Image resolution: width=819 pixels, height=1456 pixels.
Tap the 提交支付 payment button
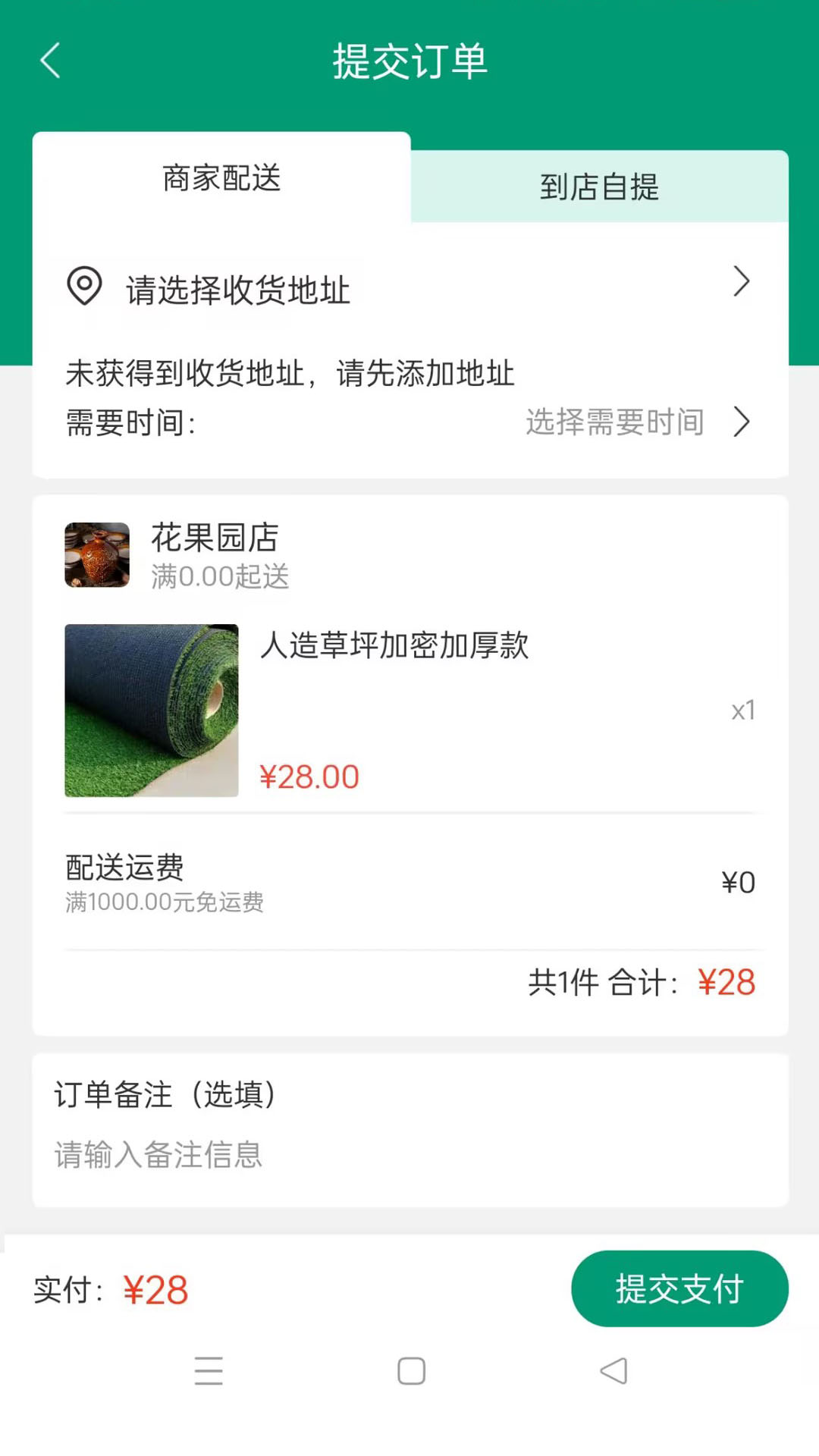[679, 1288]
